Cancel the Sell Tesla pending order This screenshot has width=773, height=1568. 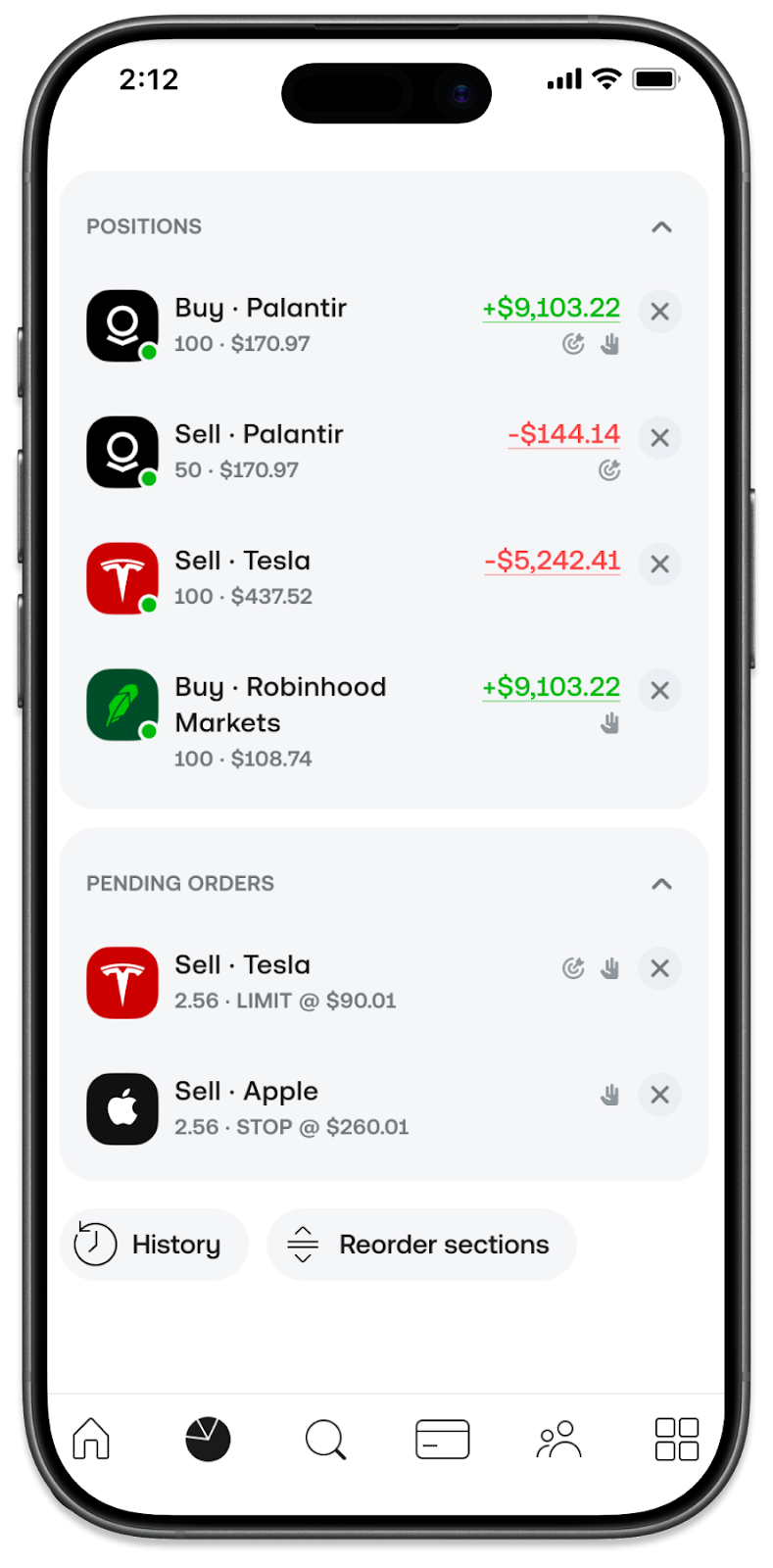tap(659, 968)
